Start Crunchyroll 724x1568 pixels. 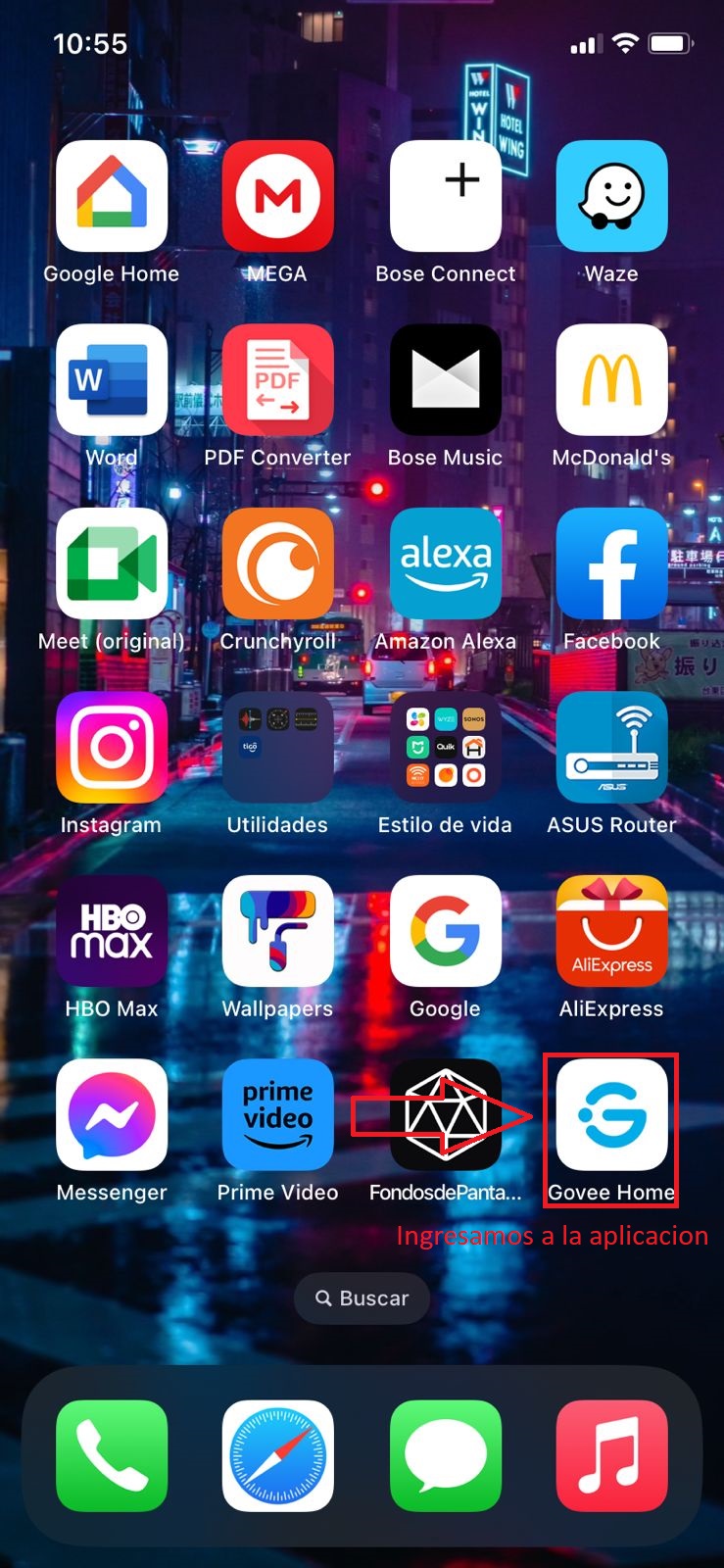[278, 563]
